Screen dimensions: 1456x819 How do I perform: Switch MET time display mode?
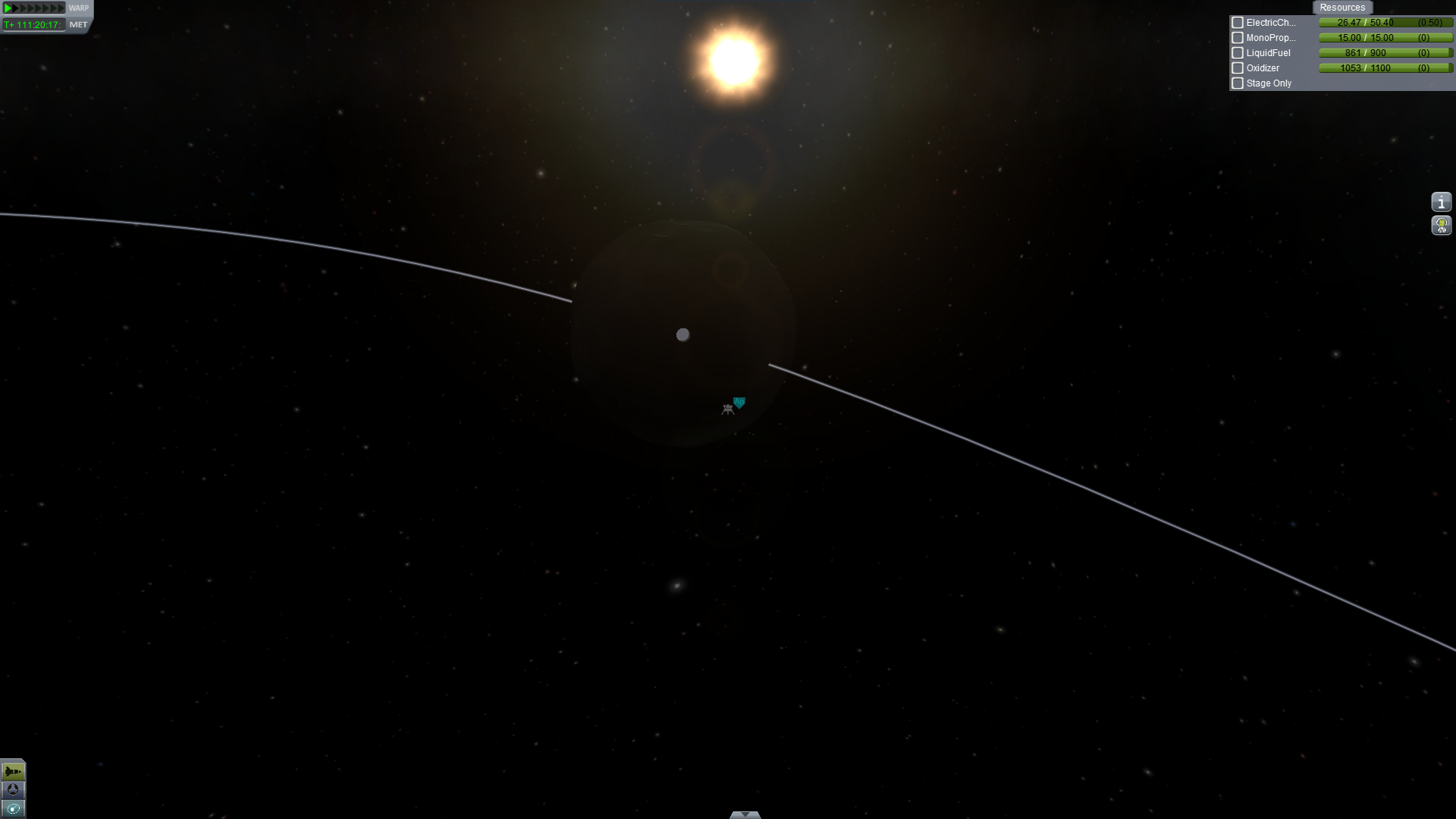point(78,24)
